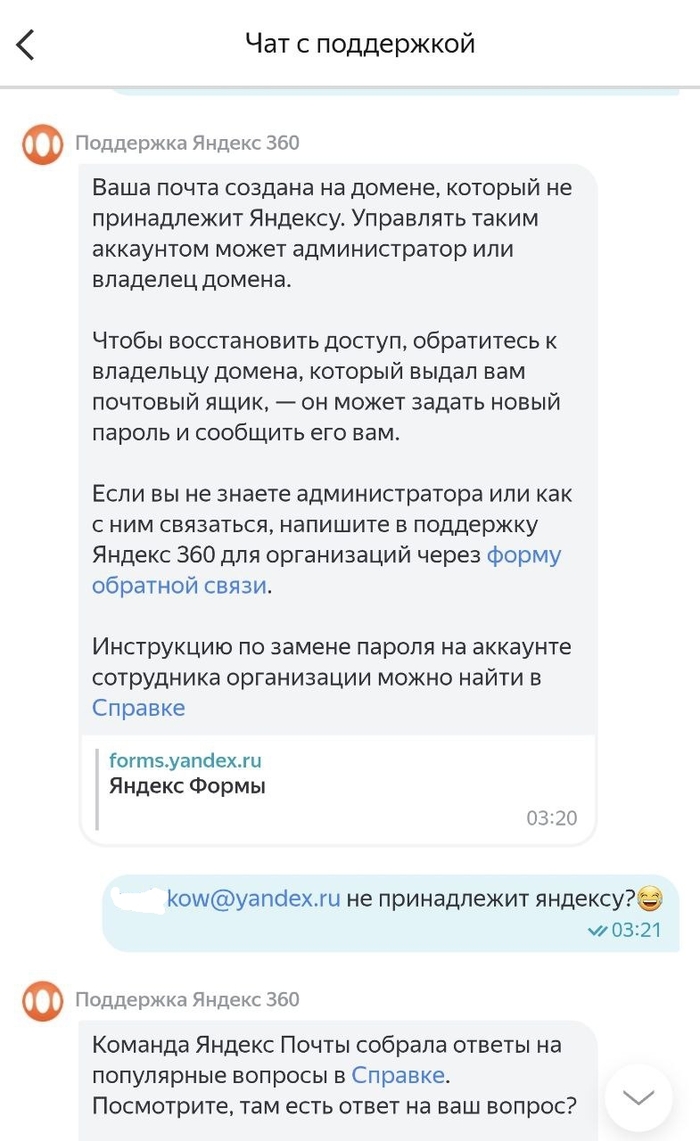Go back from the support chat
This screenshot has height=1141, width=700.
[x=26, y=45]
